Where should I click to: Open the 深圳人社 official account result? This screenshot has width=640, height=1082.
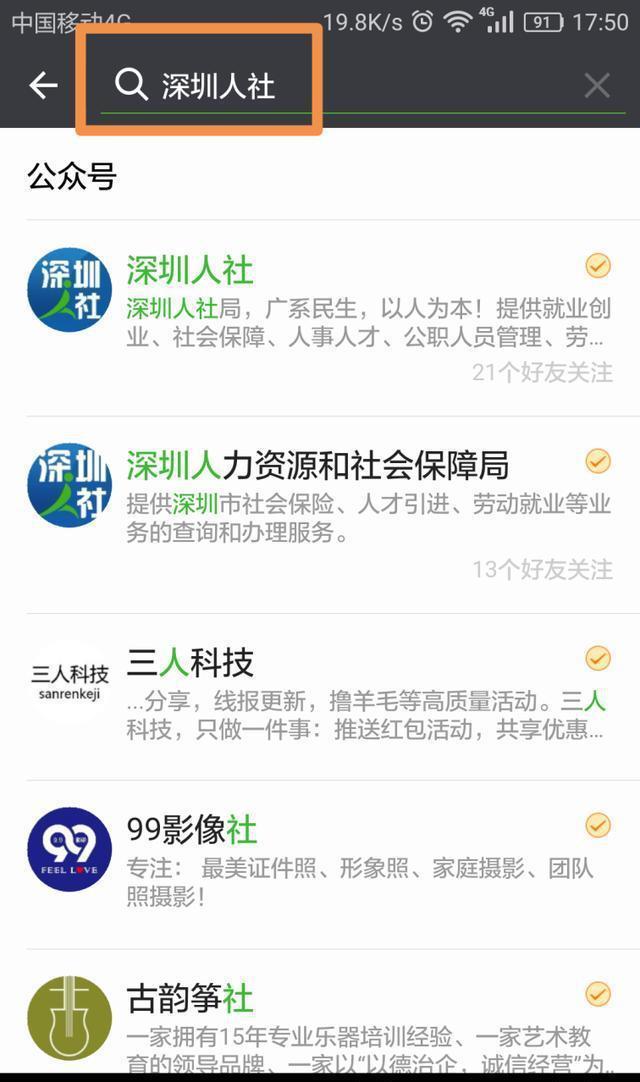click(320, 318)
